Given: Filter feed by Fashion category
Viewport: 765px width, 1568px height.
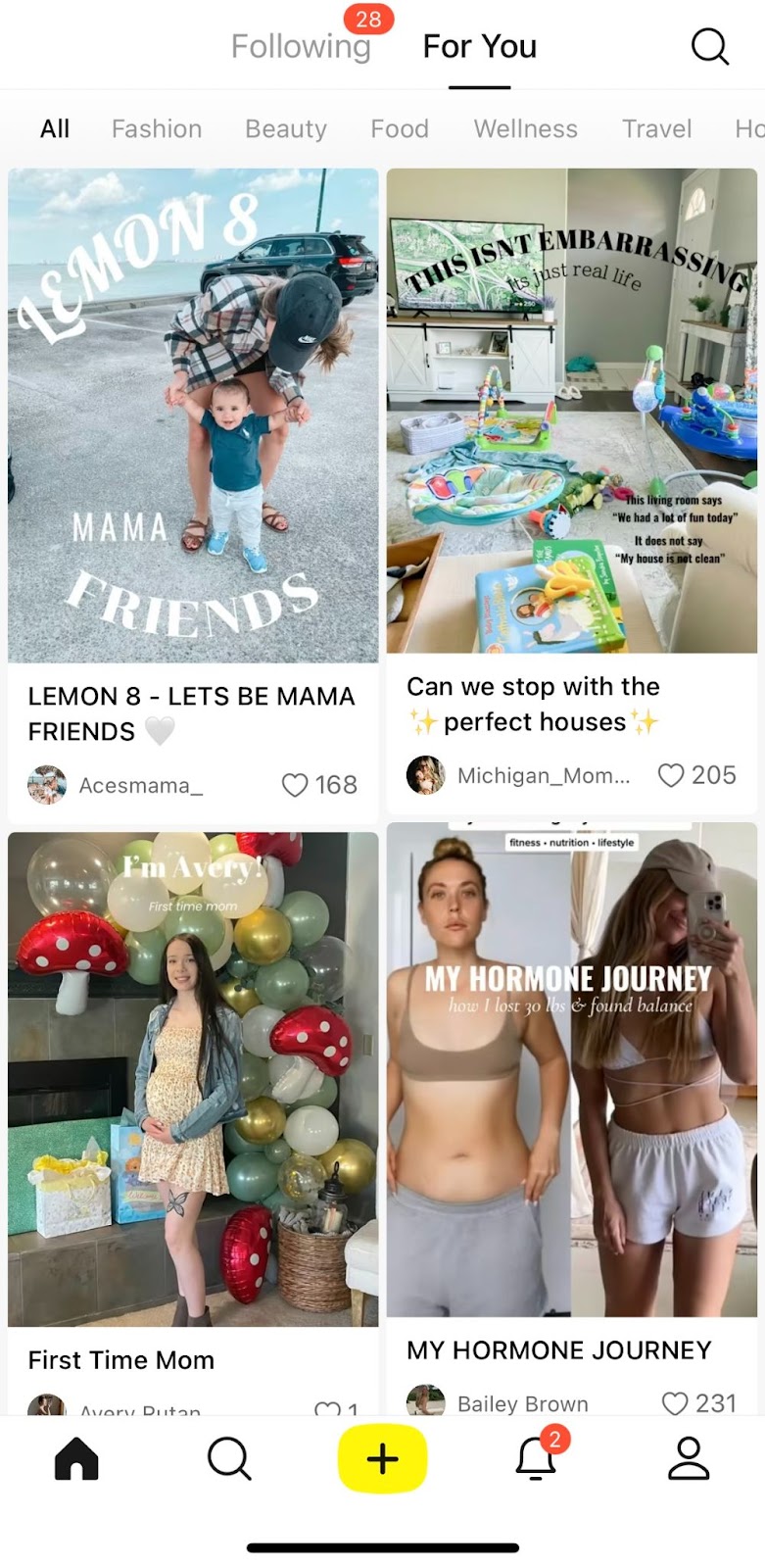Looking at the screenshot, I should tap(157, 128).
